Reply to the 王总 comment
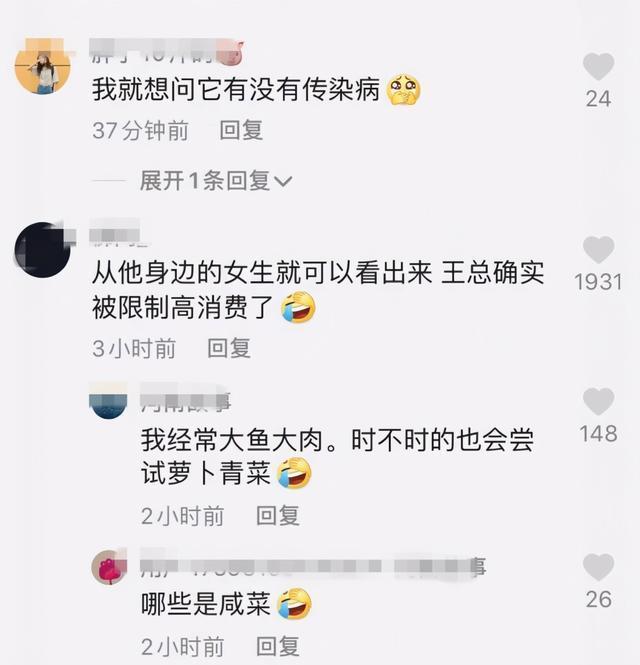This screenshot has width=640, height=665. click(x=228, y=348)
